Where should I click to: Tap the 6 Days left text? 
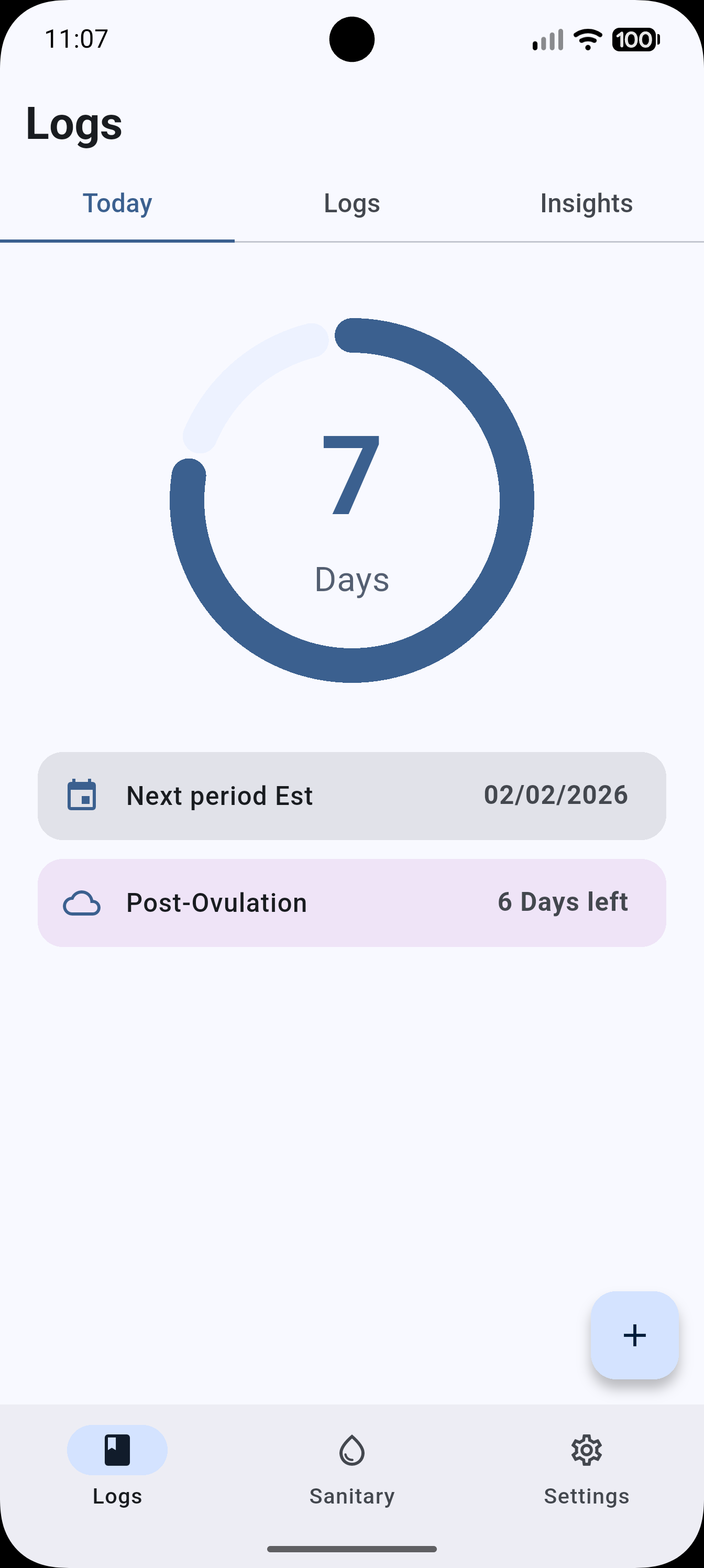563,901
